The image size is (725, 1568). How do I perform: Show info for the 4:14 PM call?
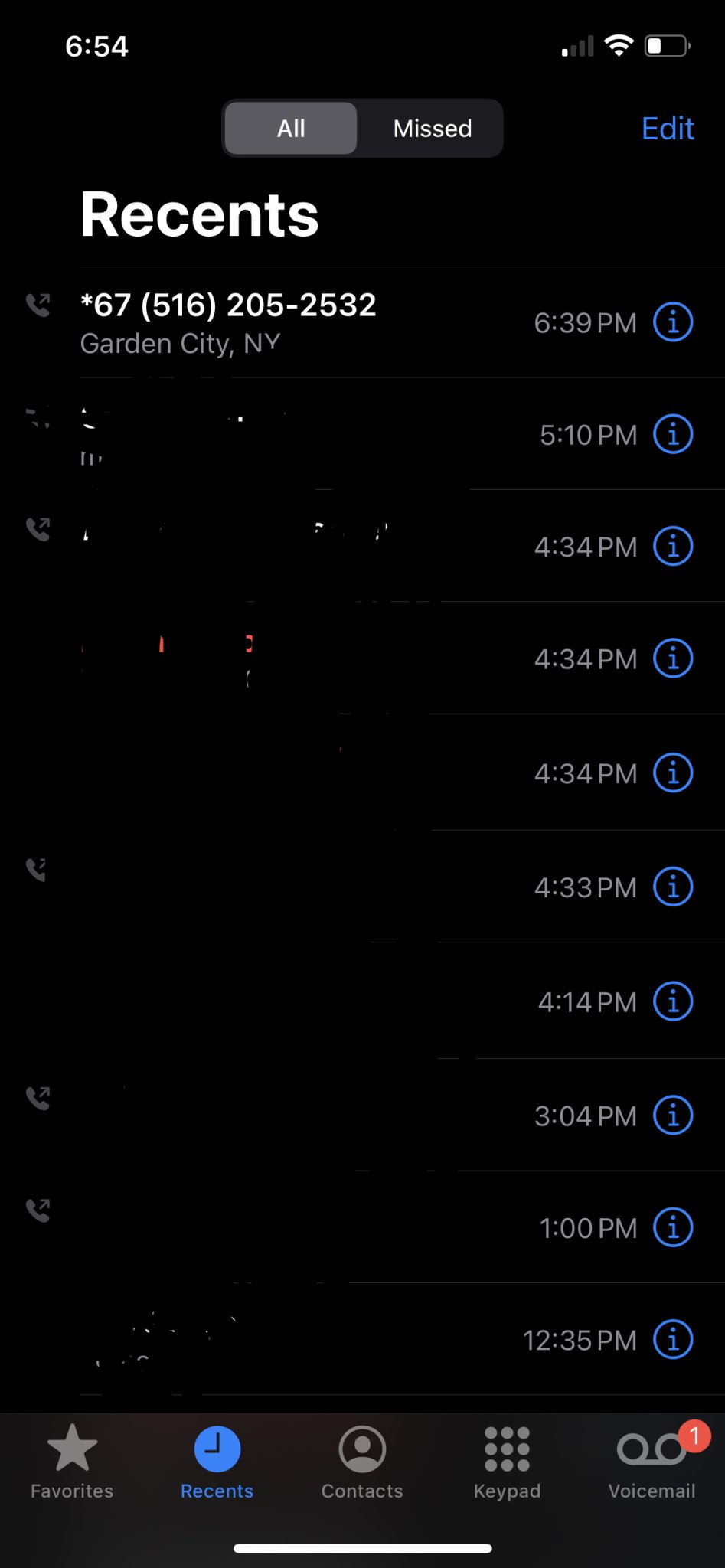pos(673,1001)
